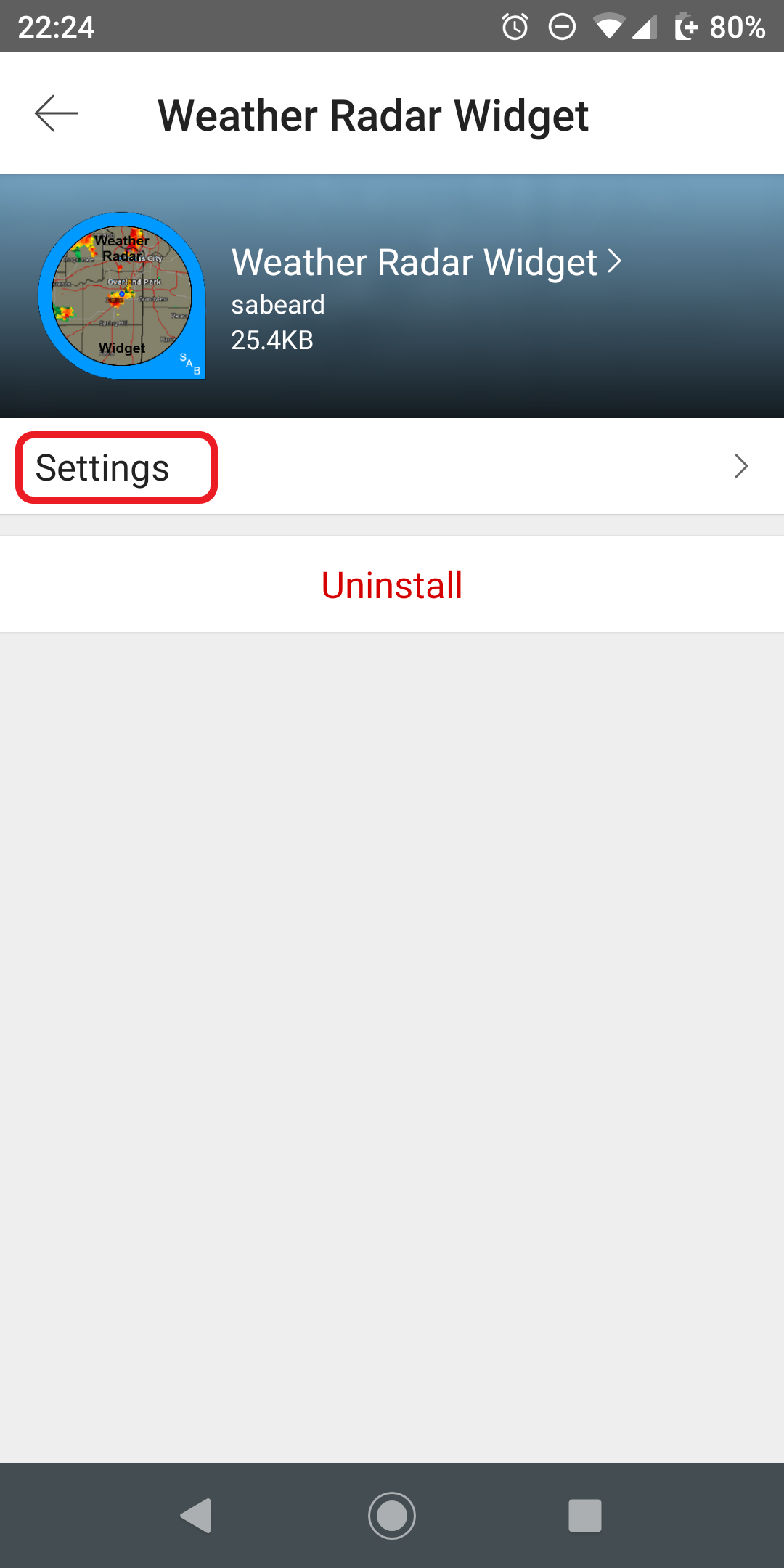The image size is (784, 1568).
Task: Go back using the top arrow
Action: pyautogui.click(x=57, y=114)
